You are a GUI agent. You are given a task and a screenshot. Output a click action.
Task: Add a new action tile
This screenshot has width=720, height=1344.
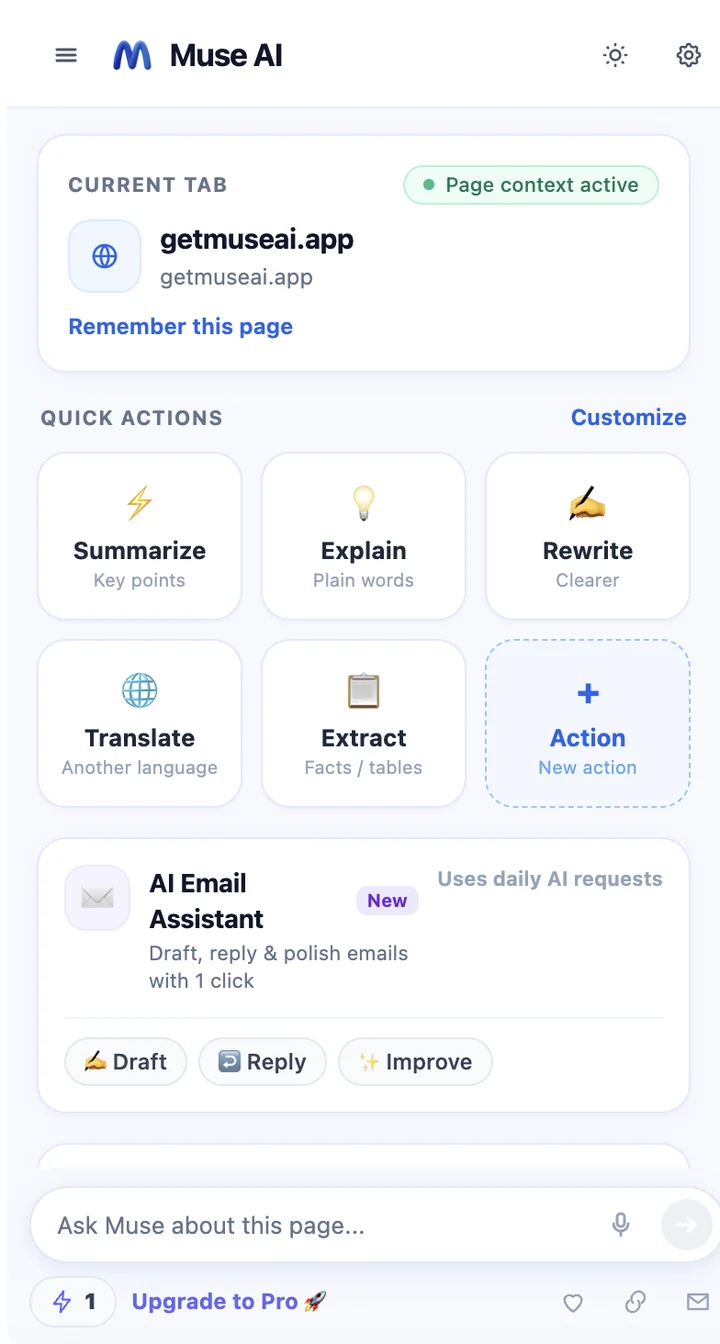point(588,723)
